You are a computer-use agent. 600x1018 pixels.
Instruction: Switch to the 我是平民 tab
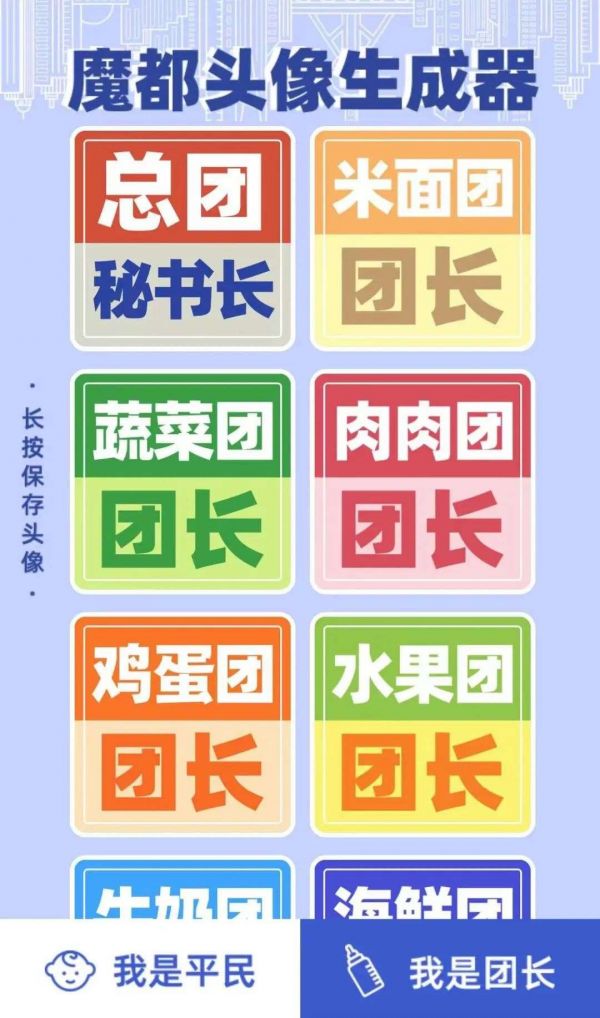pos(150,969)
